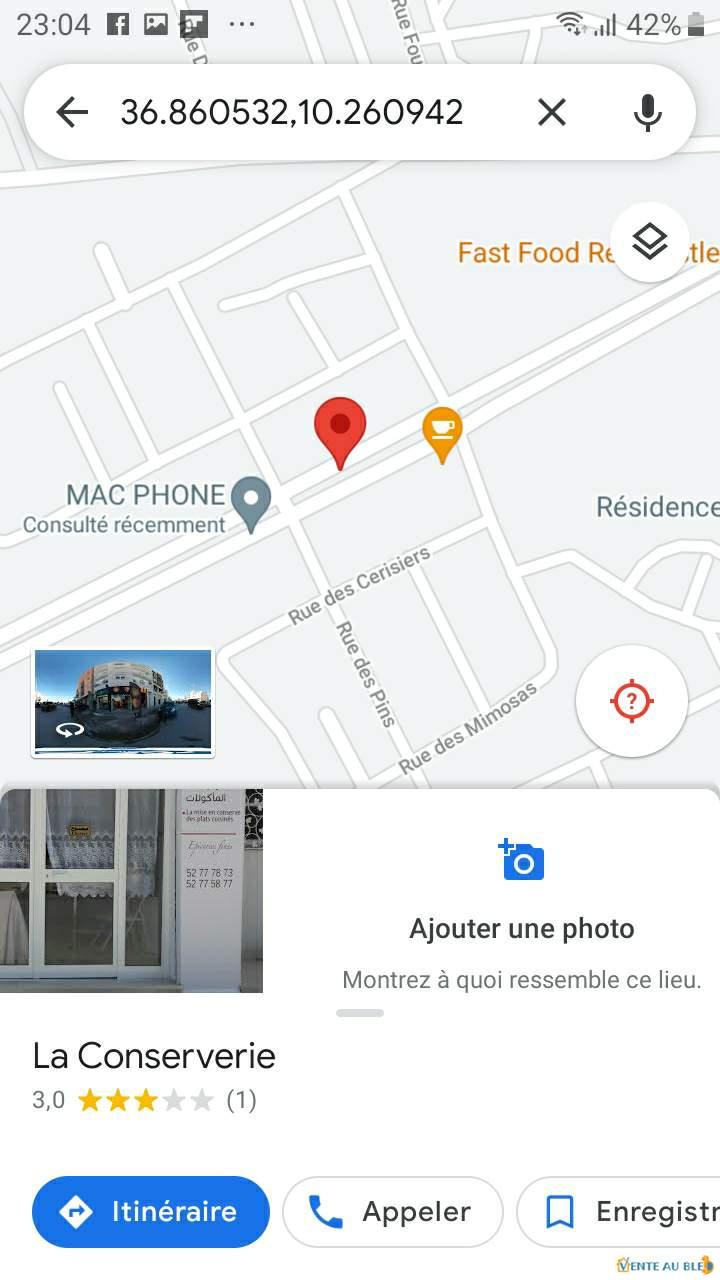
Task: Tap the orange café marker on the map
Action: 442,431
